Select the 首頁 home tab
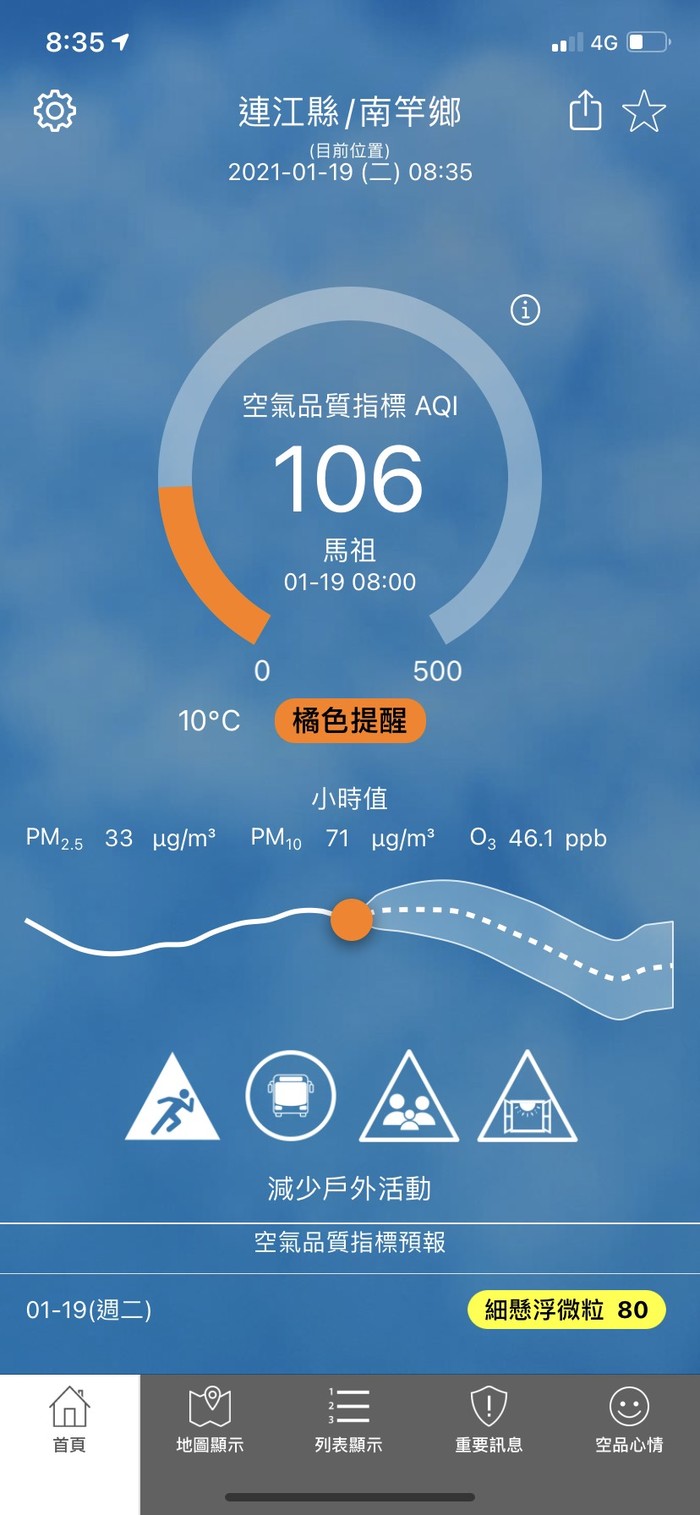This screenshot has width=700, height=1515. click(70, 1419)
